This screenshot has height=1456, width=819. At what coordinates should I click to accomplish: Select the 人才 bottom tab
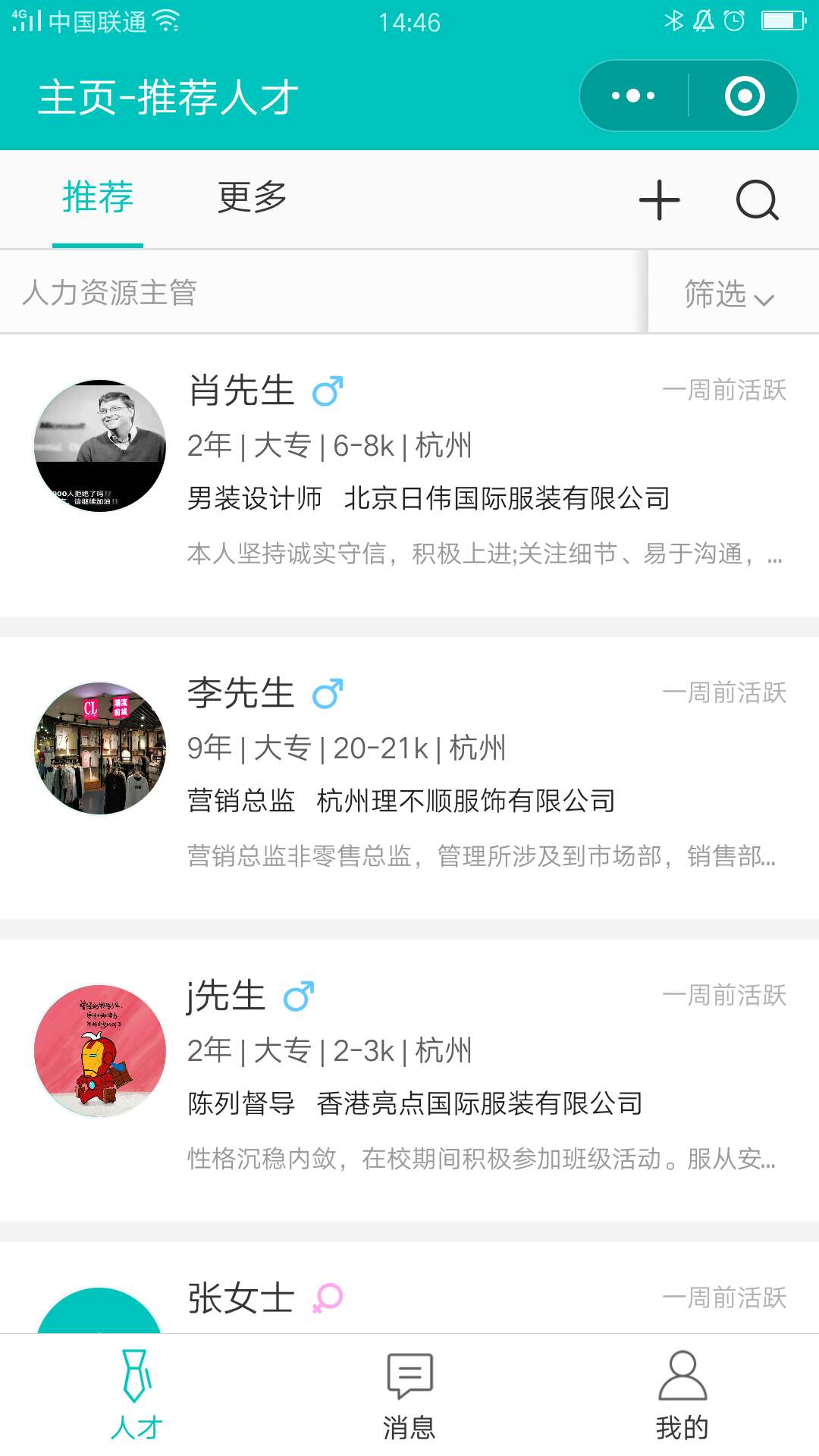tap(136, 1395)
